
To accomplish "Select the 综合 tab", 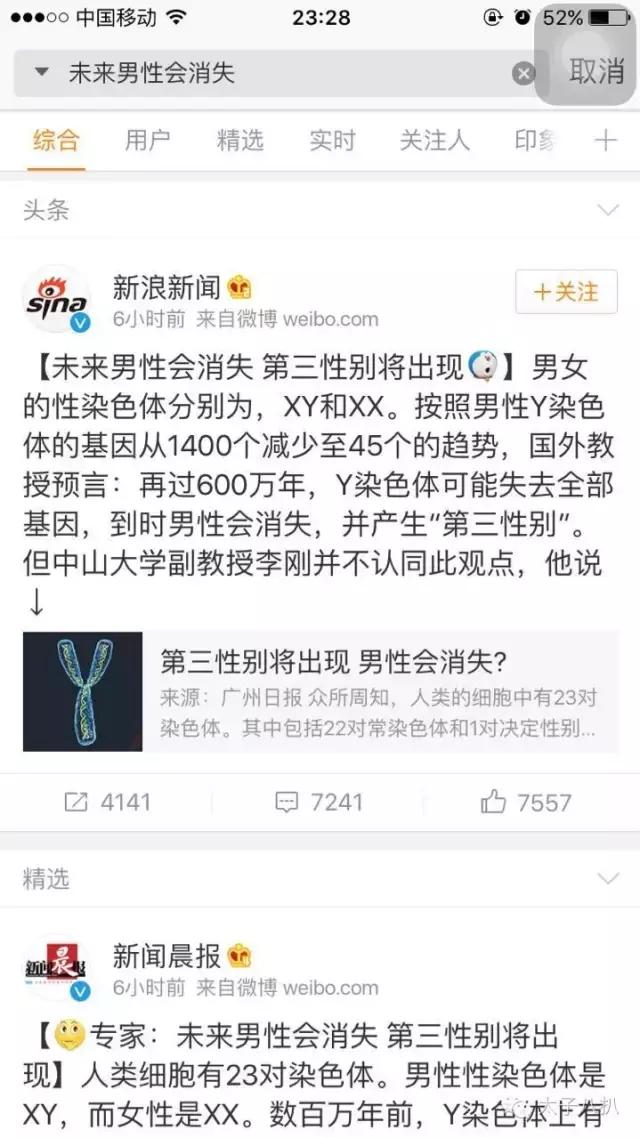I will 55,140.
